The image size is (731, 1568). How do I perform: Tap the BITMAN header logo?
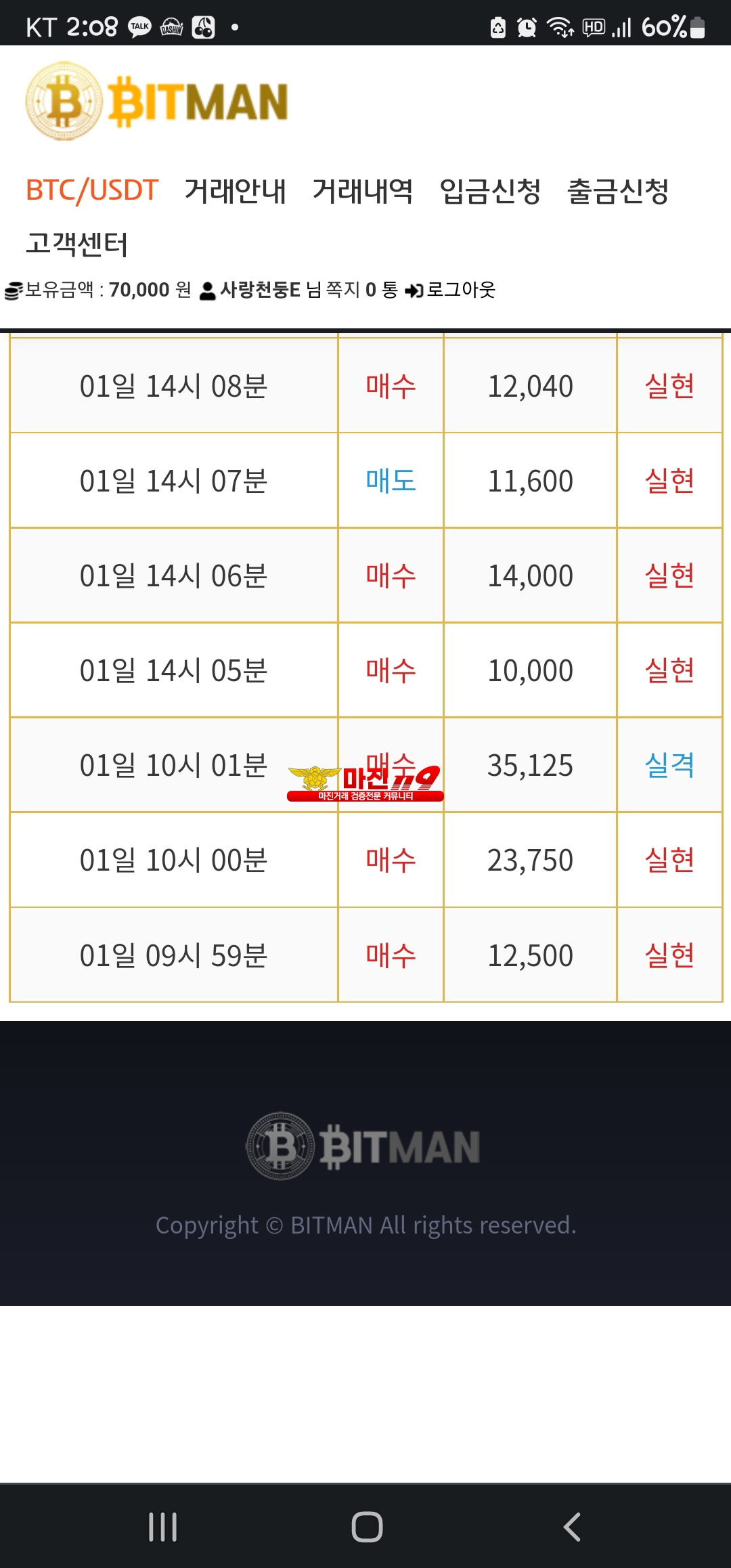point(157,102)
